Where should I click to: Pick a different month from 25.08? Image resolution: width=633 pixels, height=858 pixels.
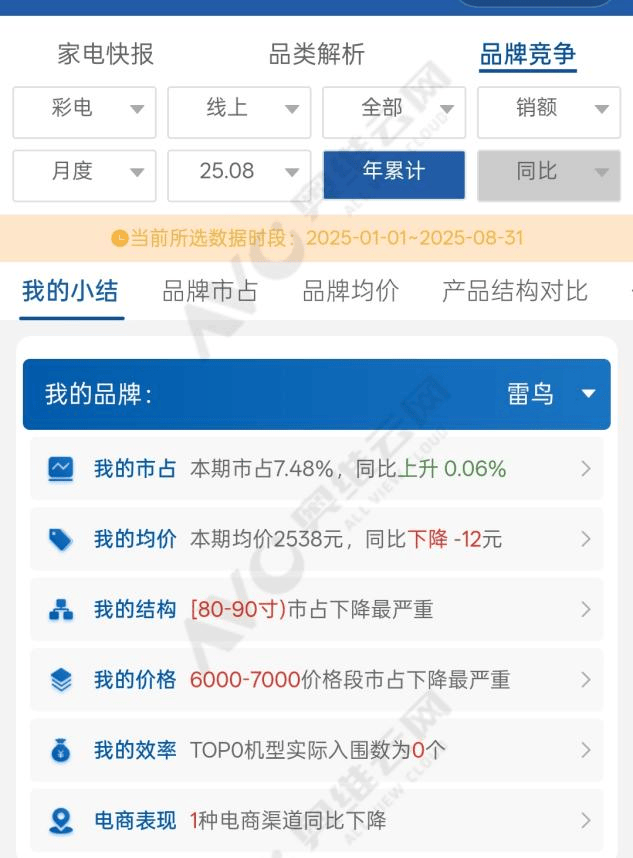[239, 172]
